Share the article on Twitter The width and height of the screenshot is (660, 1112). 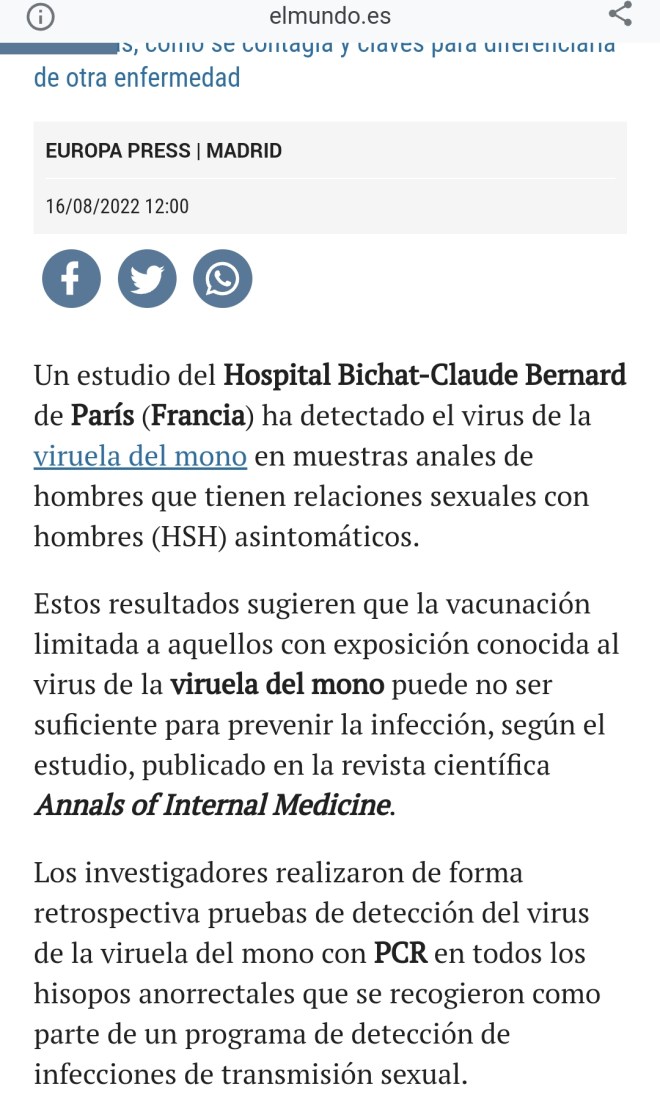[147, 278]
